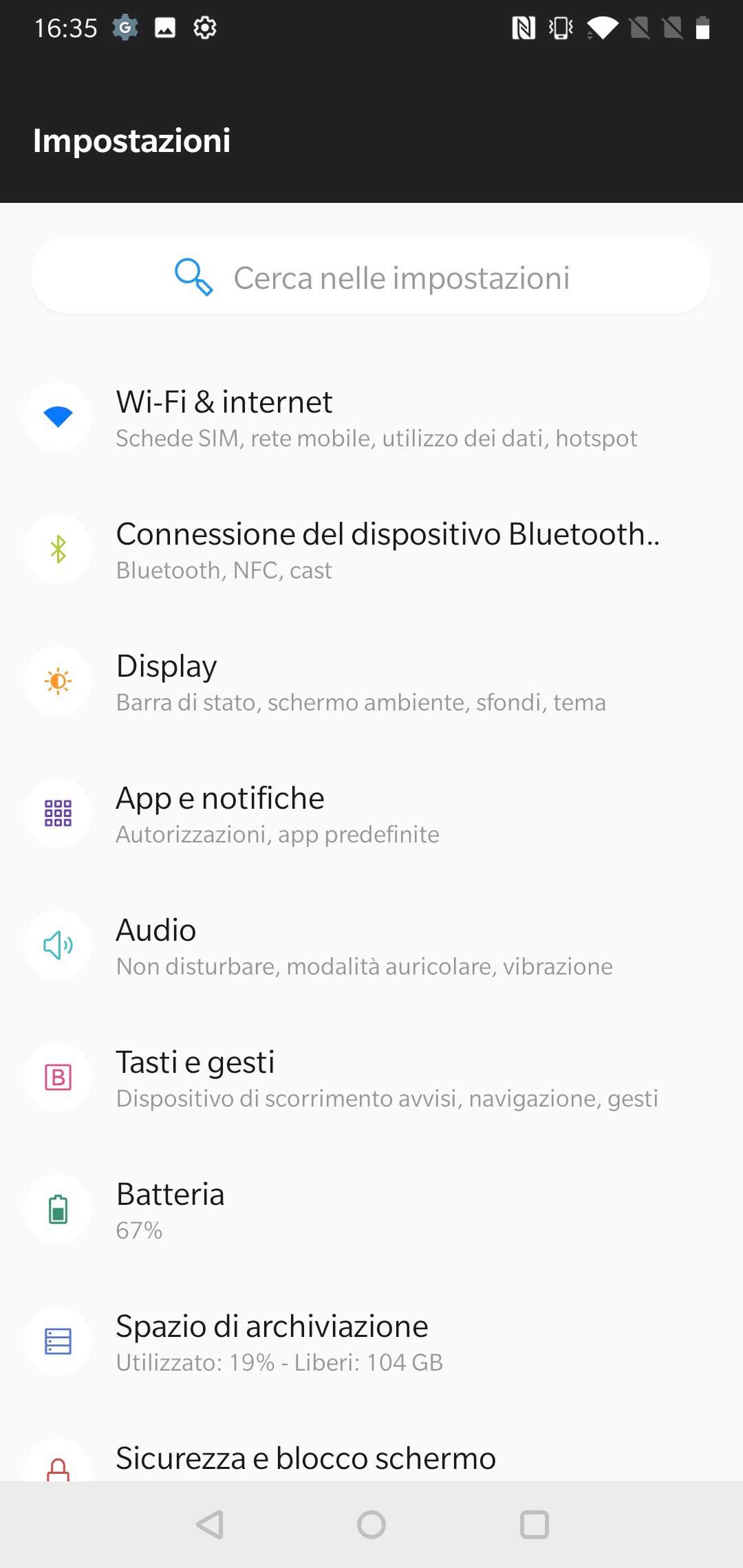The height and width of the screenshot is (1568, 743).
Task: Tap the system back button
Action: click(x=210, y=1525)
